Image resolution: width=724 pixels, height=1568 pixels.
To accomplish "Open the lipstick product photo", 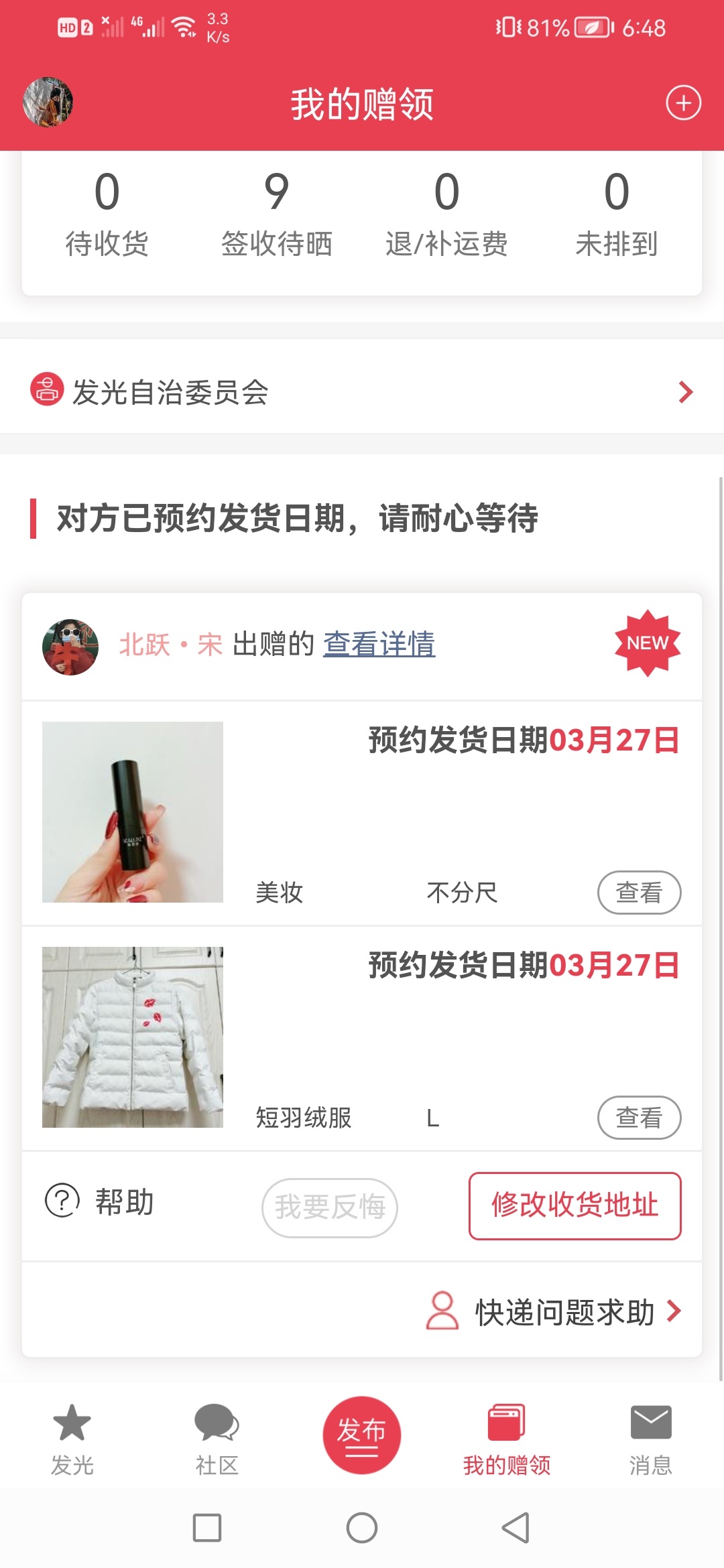I will point(133,812).
